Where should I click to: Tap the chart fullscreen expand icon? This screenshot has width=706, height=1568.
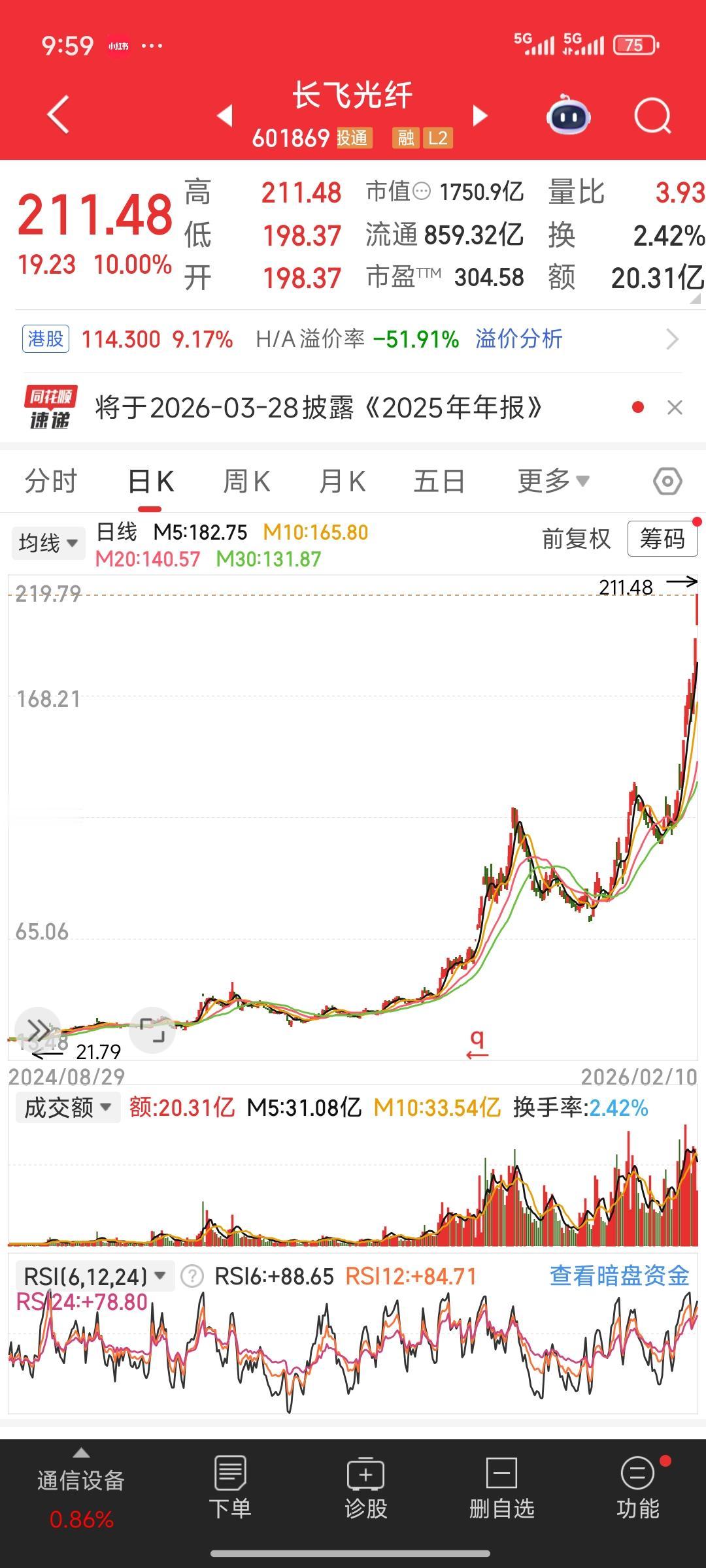pos(152,1029)
